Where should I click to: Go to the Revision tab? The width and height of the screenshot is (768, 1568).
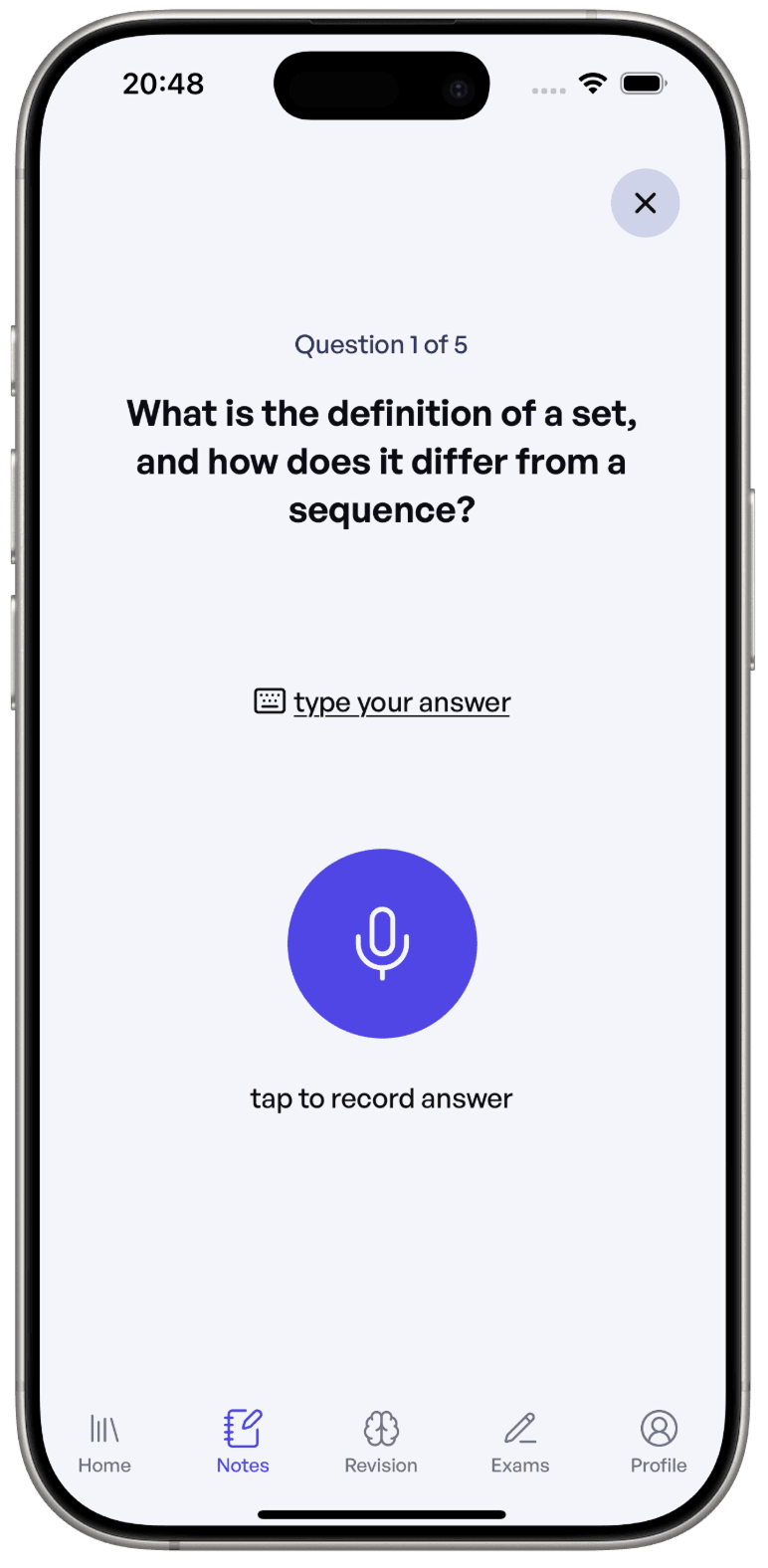[x=381, y=1443]
